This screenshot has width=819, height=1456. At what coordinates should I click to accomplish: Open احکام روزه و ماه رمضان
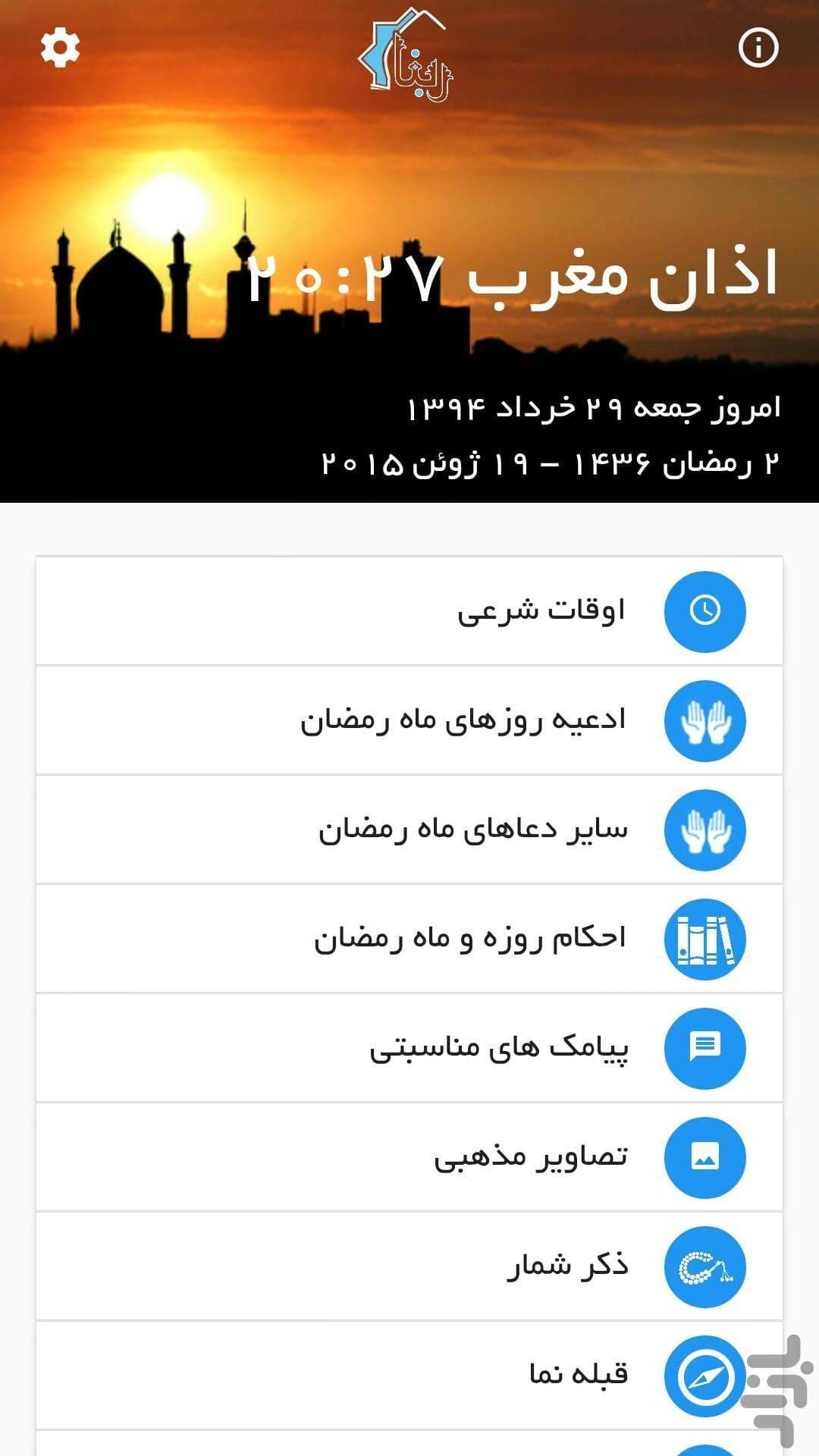coord(409,939)
